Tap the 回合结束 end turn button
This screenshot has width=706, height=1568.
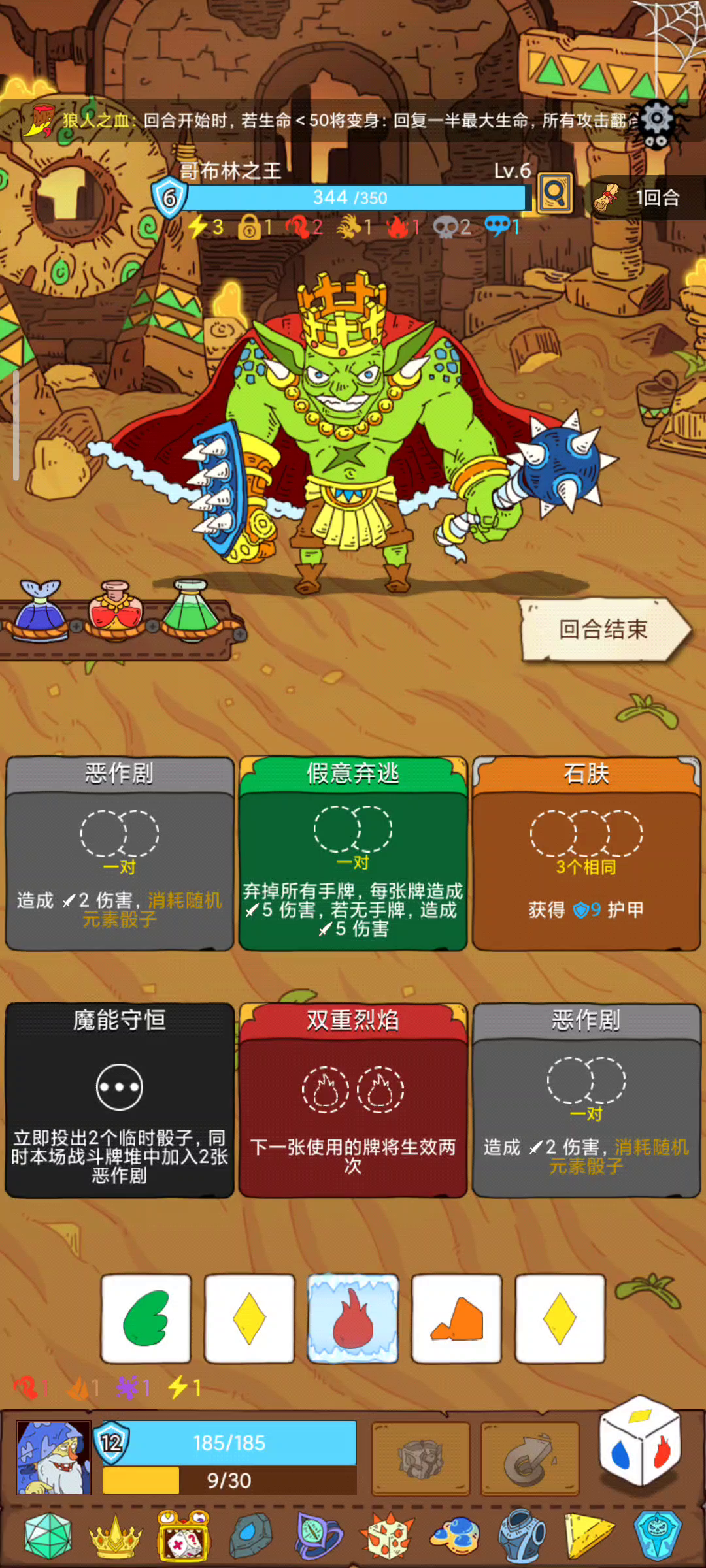click(x=605, y=630)
